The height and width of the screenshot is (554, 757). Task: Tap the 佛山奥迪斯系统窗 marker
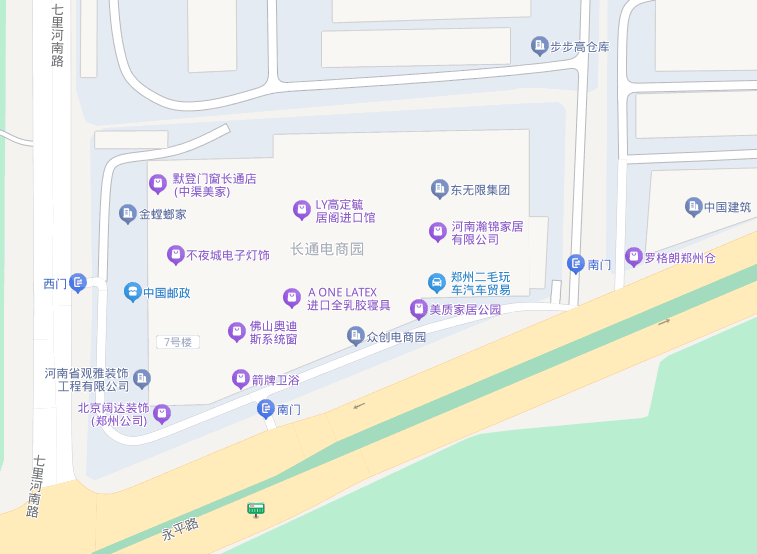(x=237, y=331)
